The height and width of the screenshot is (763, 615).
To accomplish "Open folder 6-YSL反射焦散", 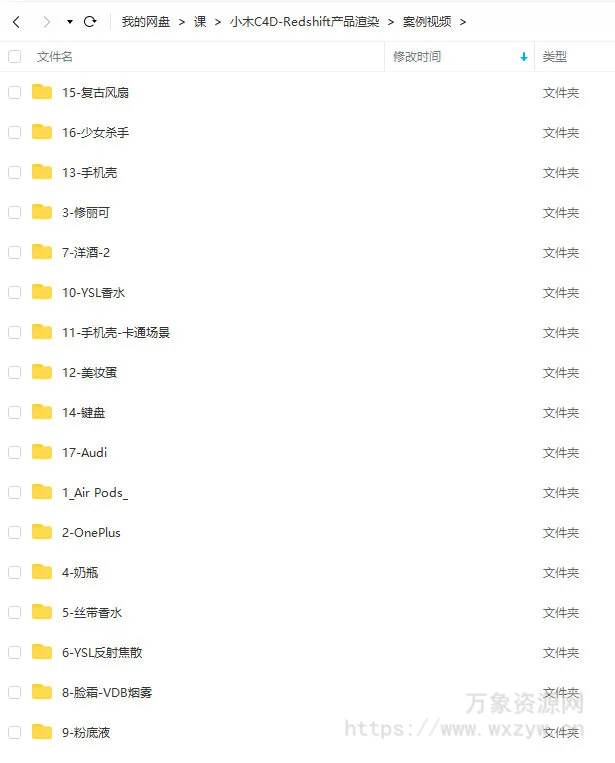I will click(101, 653).
